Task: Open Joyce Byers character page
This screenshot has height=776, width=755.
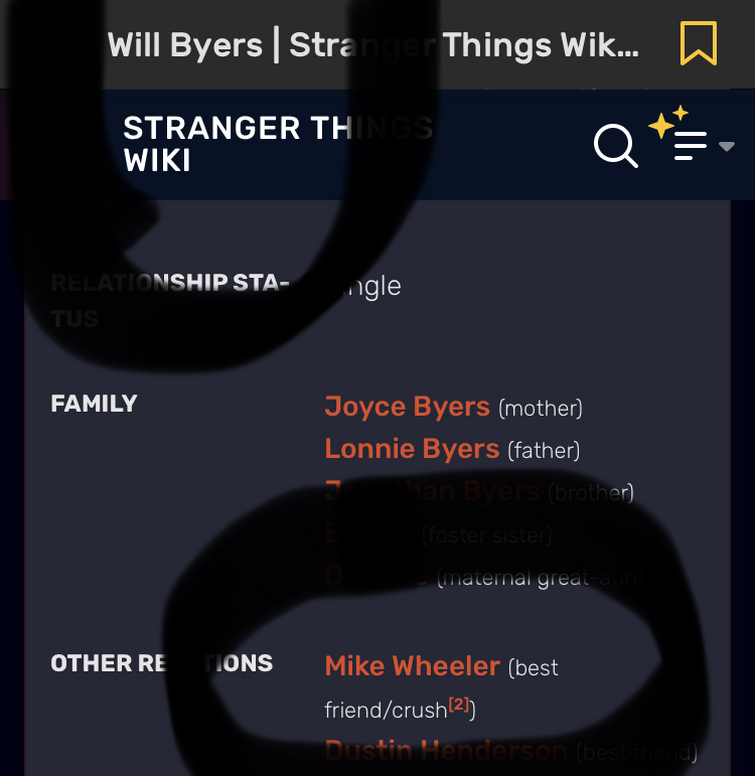Action: 407,407
